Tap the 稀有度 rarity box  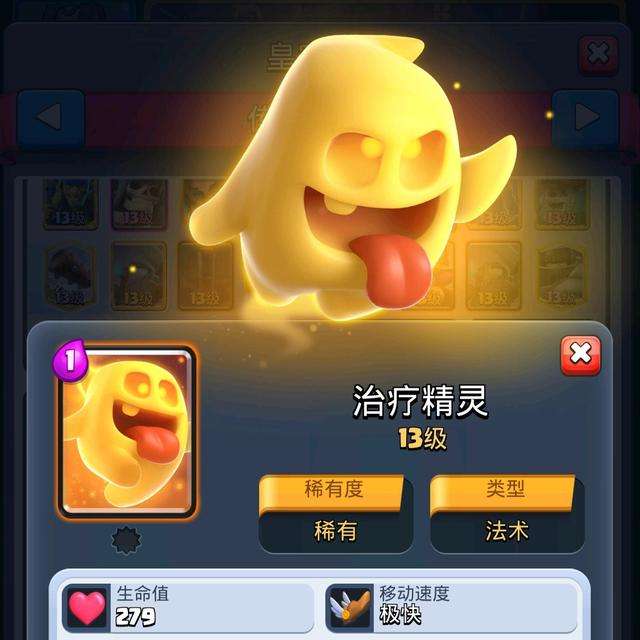click(x=333, y=513)
